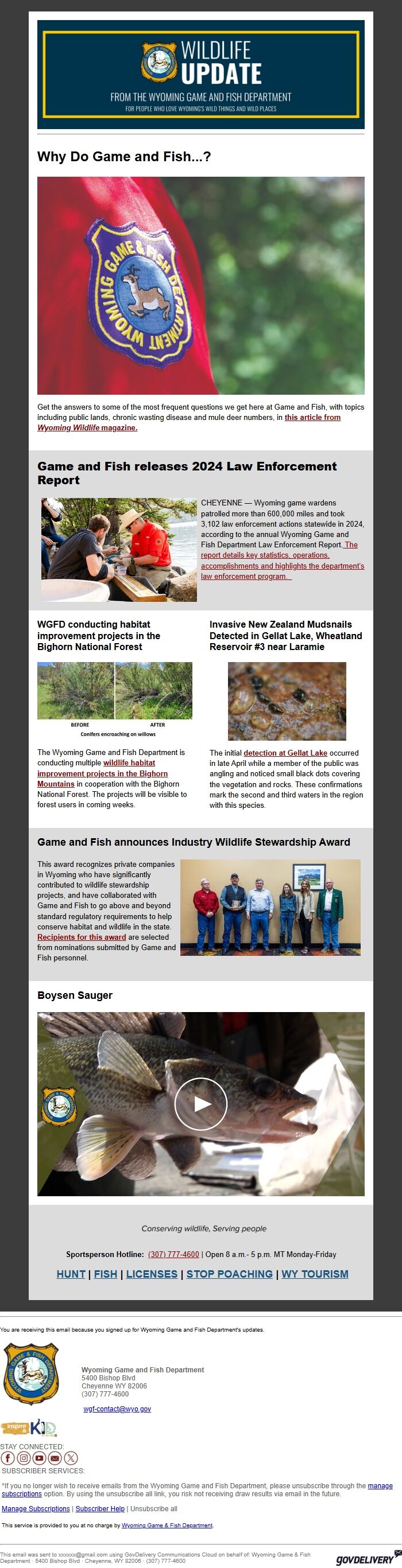Open the Recipients for this award link

[x=82, y=937]
